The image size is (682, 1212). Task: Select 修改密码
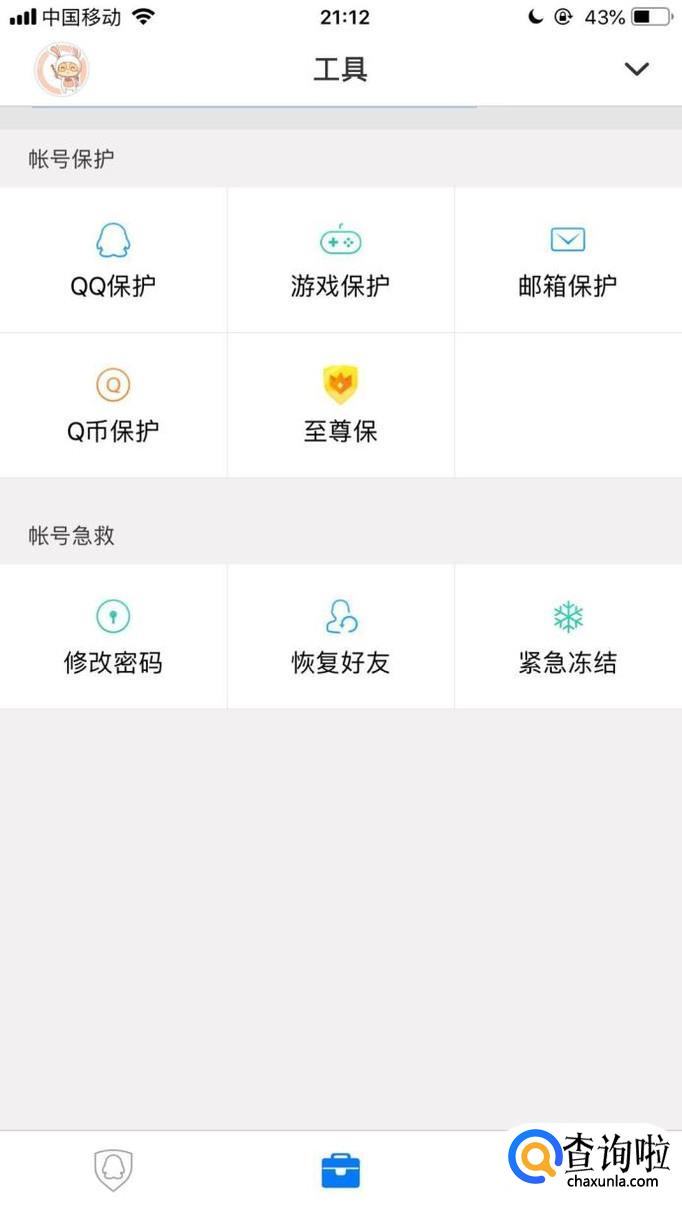pyautogui.click(x=113, y=637)
